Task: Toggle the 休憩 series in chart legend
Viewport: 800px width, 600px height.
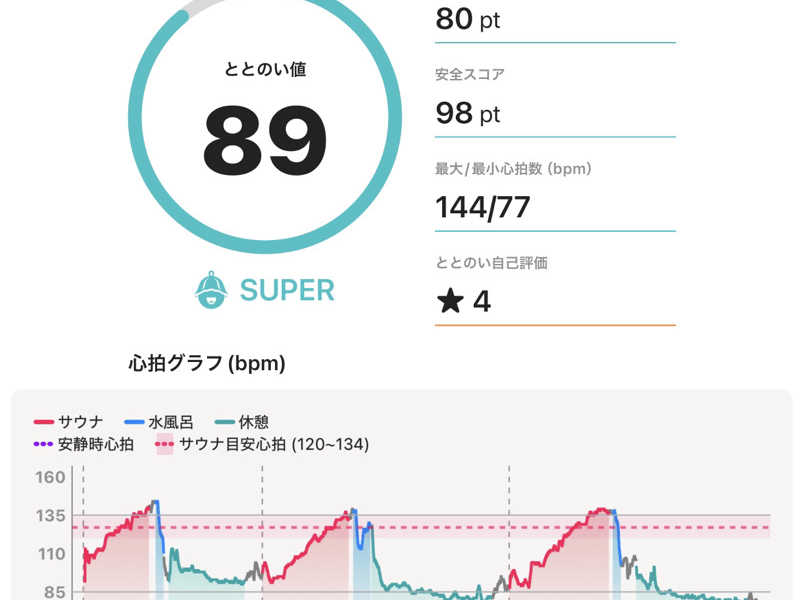Action: (243, 422)
